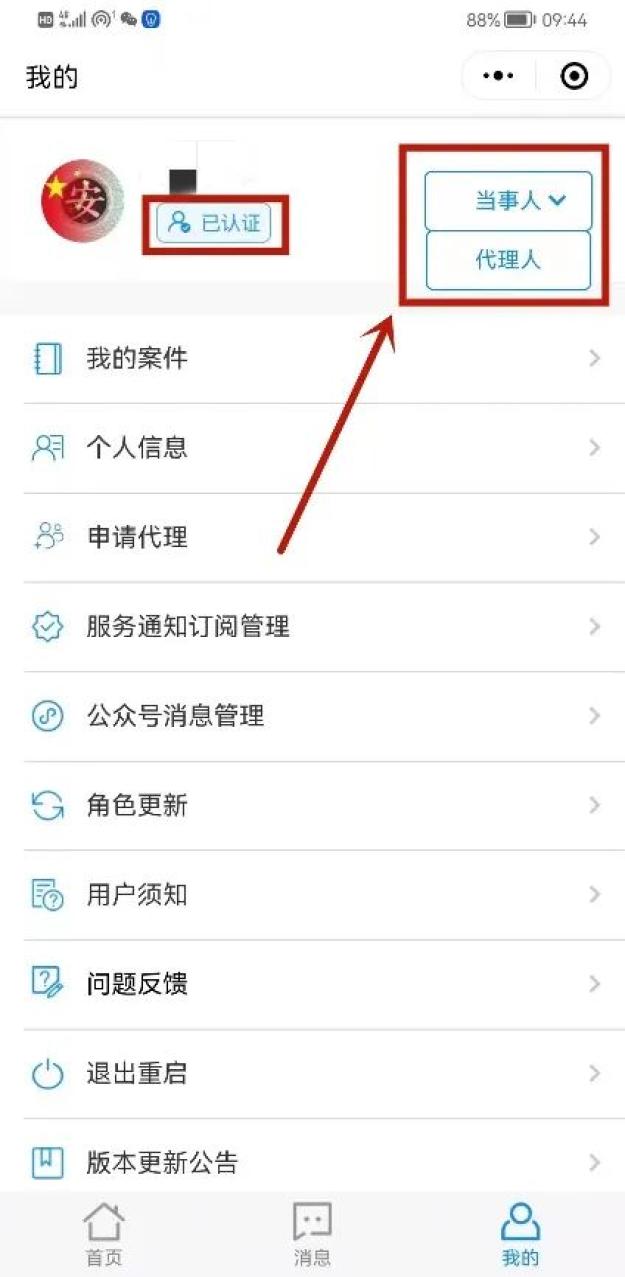625x1277 pixels.
Task: Open the mini program more-options menu
Action: (498, 77)
